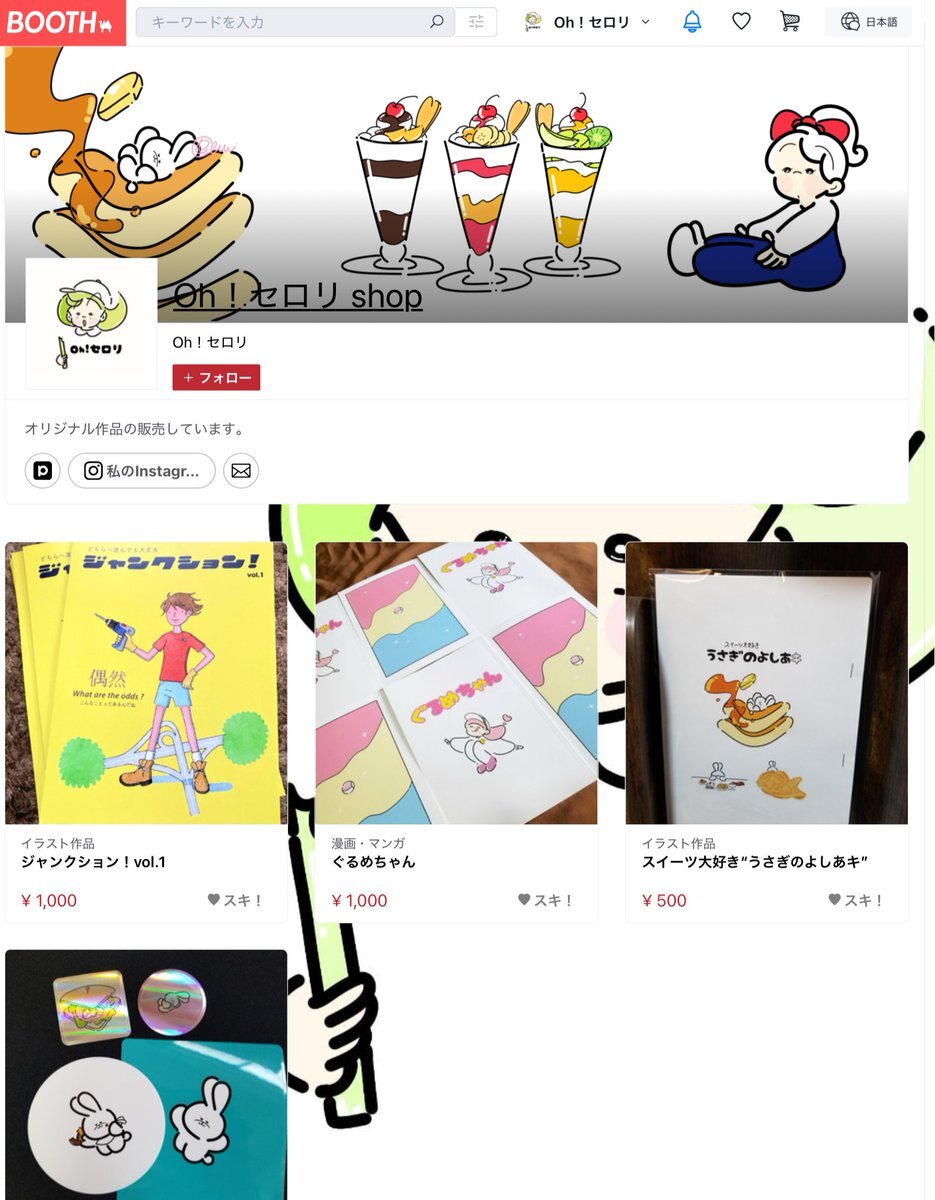This screenshot has width=935, height=1200.
Task: Open the rabbit sticker set product
Action: point(146,1074)
